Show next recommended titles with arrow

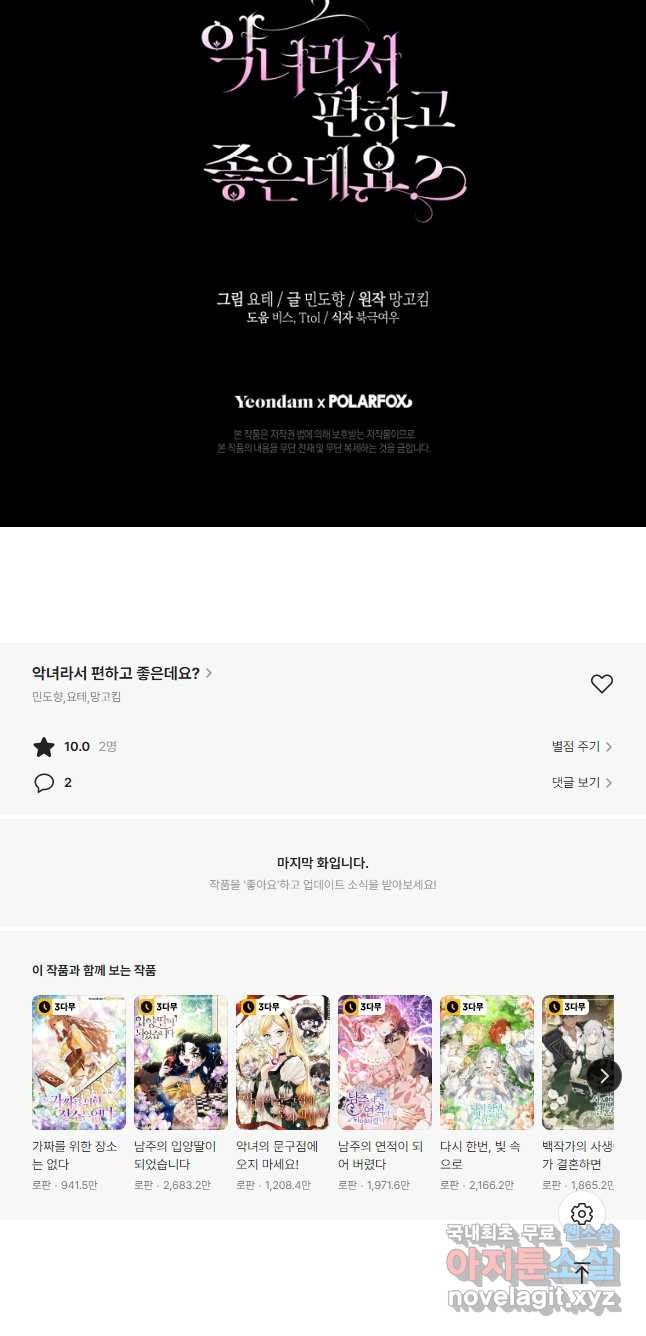pyautogui.click(x=603, y=1076)
